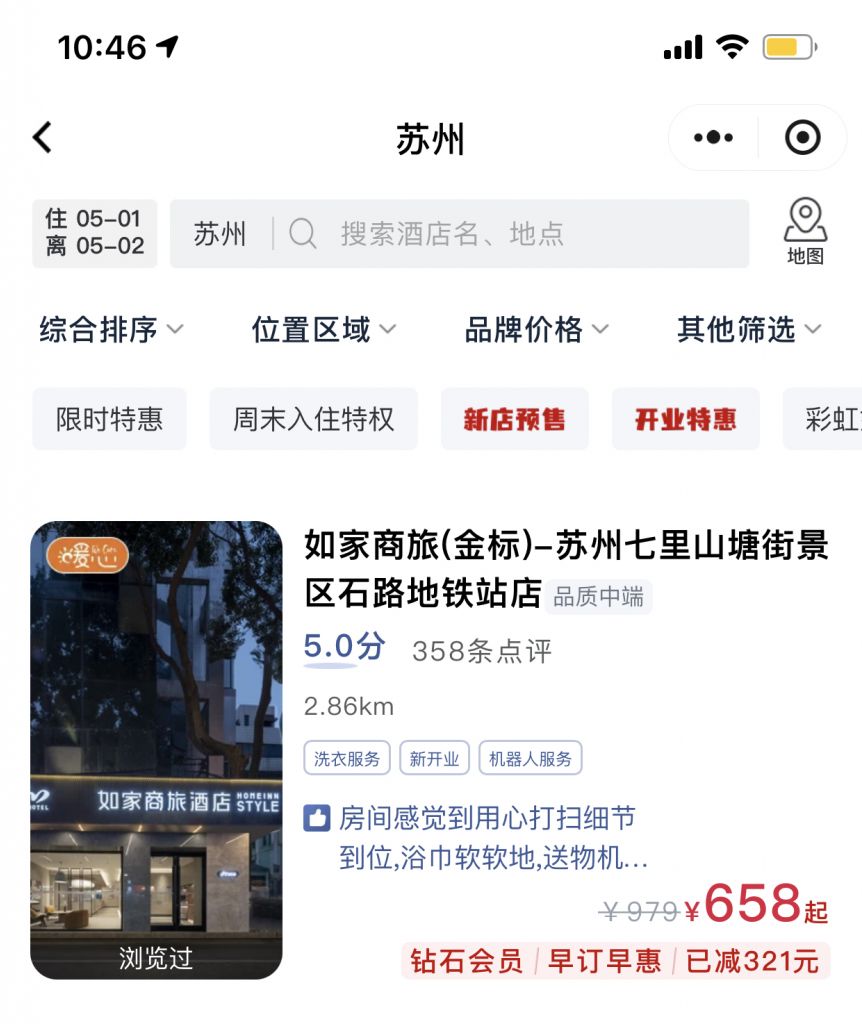Select the 新店预售 chip
The width and height of the screenshot is (862, 1024).
[514, 419]
